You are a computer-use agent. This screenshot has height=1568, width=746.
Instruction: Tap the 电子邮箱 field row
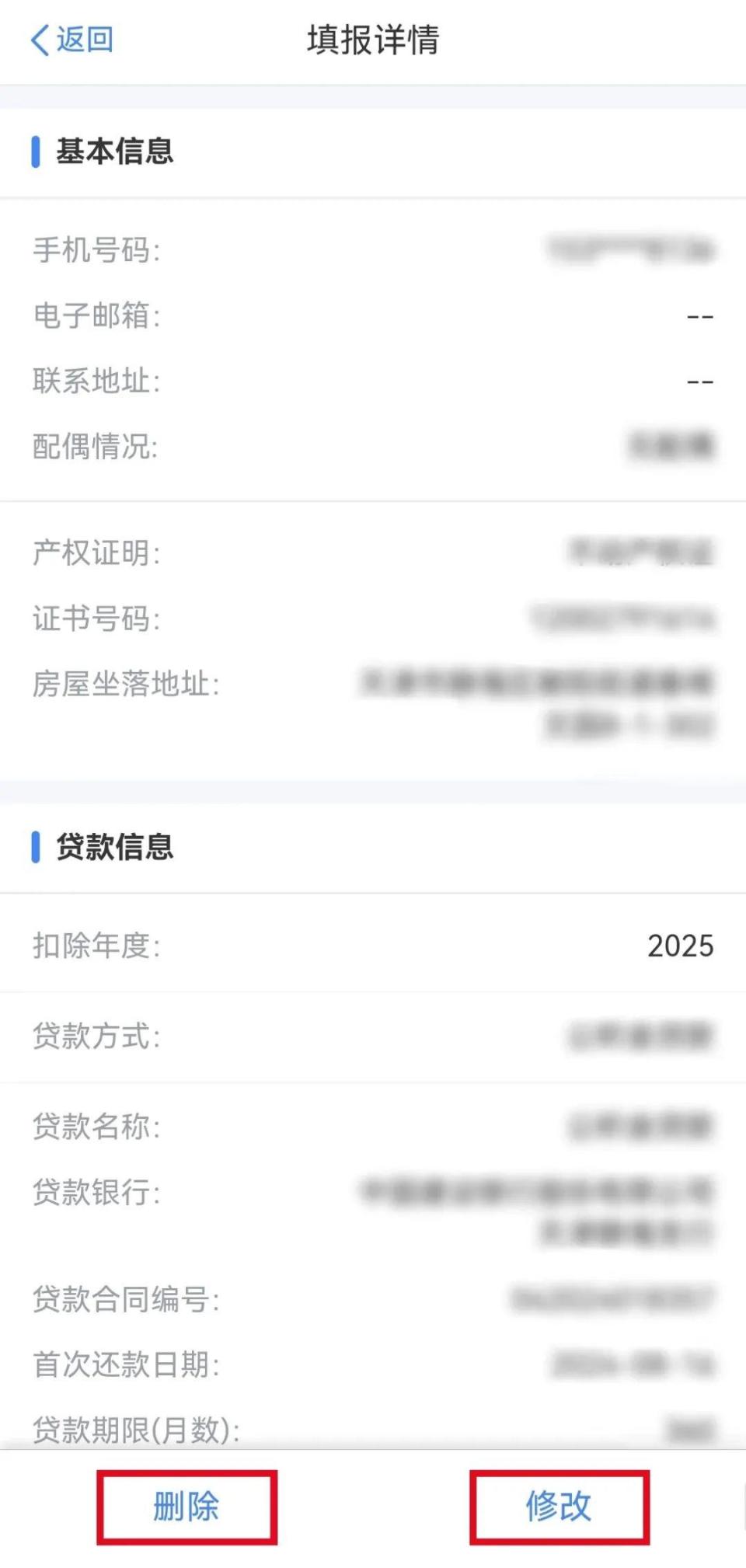[x=373, y=315]
